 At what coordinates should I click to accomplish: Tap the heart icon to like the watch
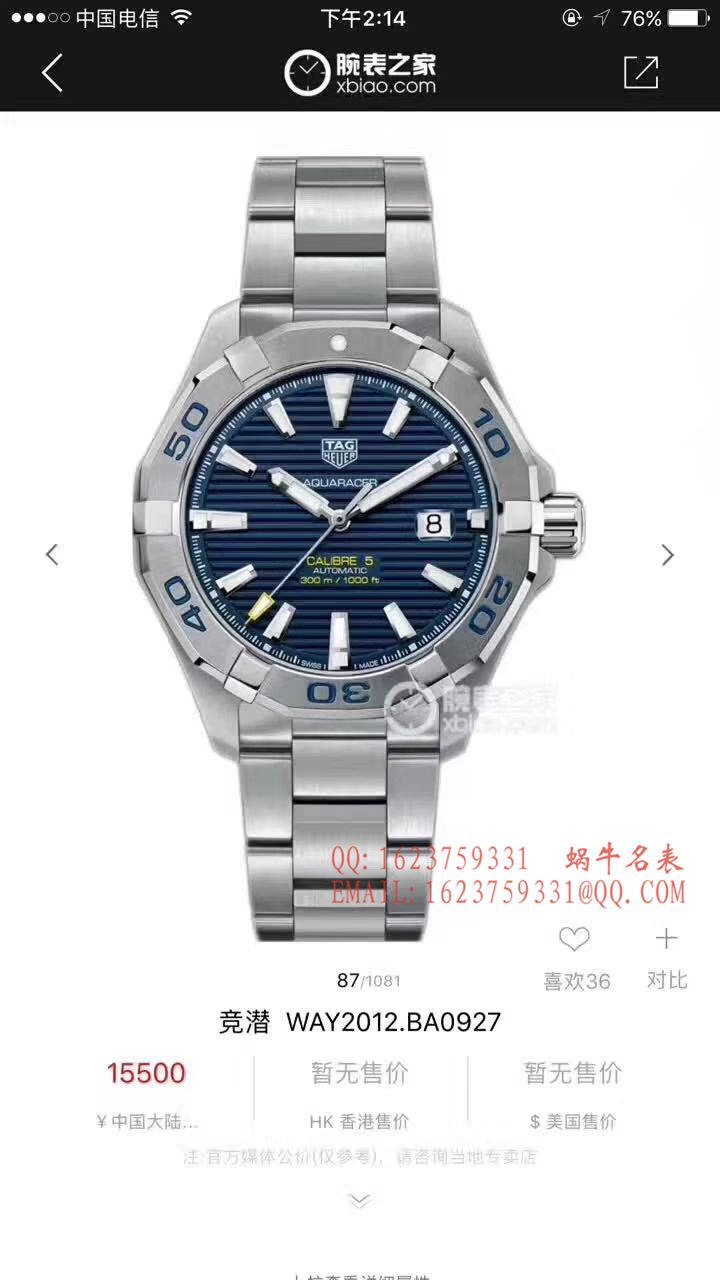[x=573, y=938]
